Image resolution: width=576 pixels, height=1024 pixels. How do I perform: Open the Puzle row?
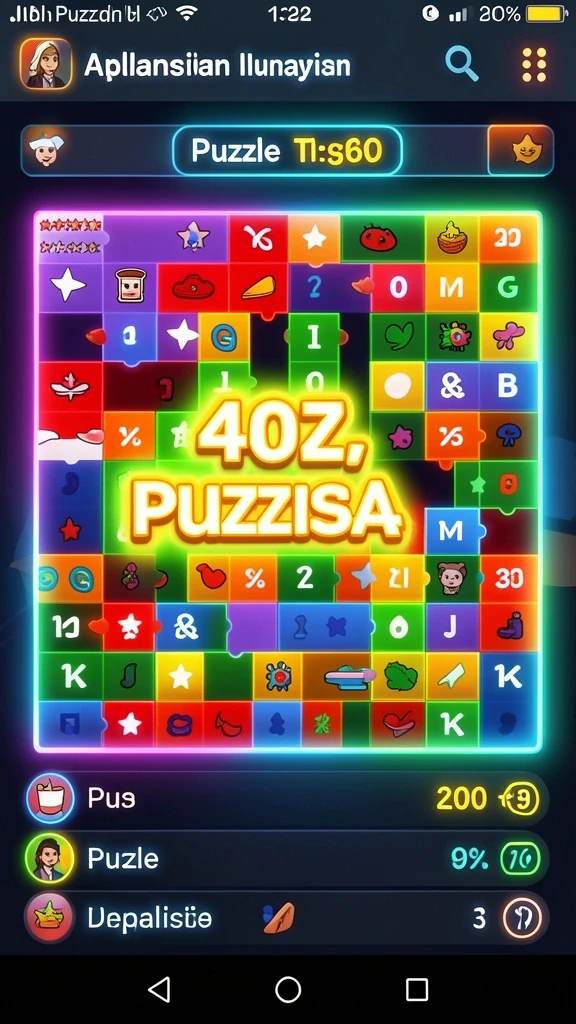tap(287, 858)
